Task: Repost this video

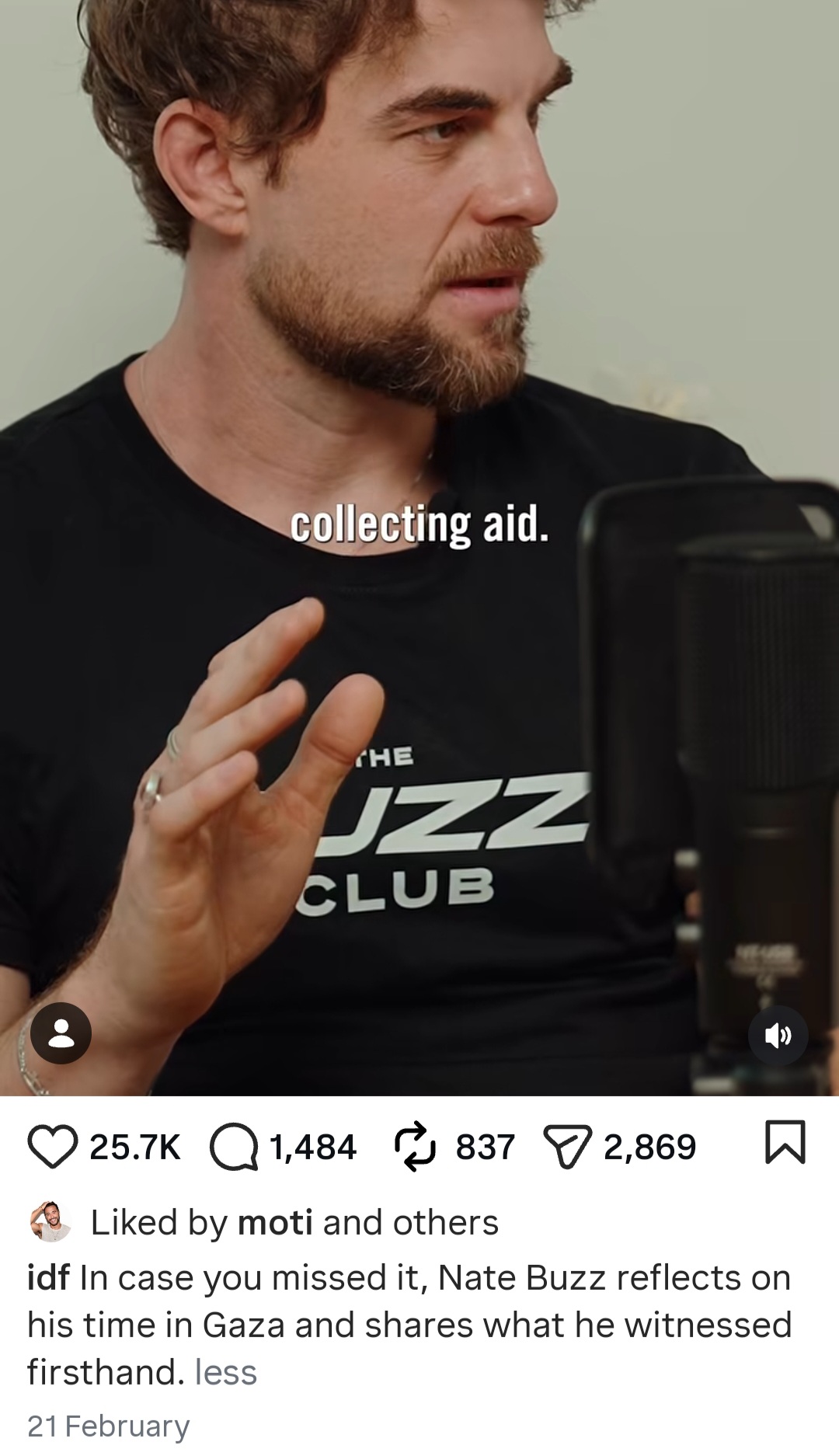Action: (415, 1146)
